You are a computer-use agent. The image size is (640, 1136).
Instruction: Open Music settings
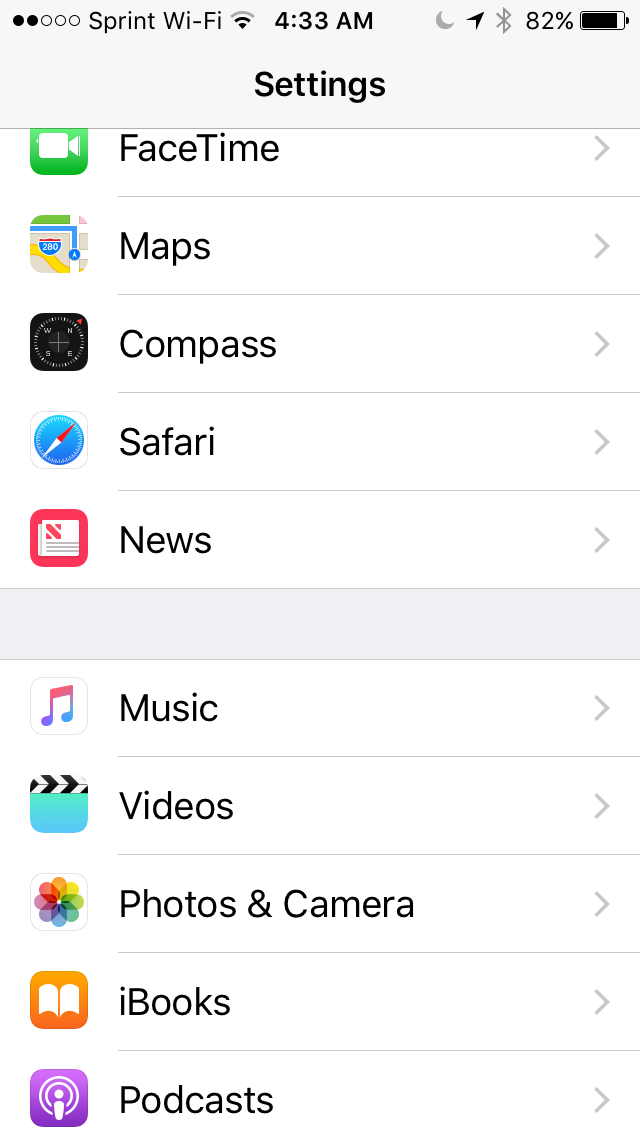[x=320, y=708]
